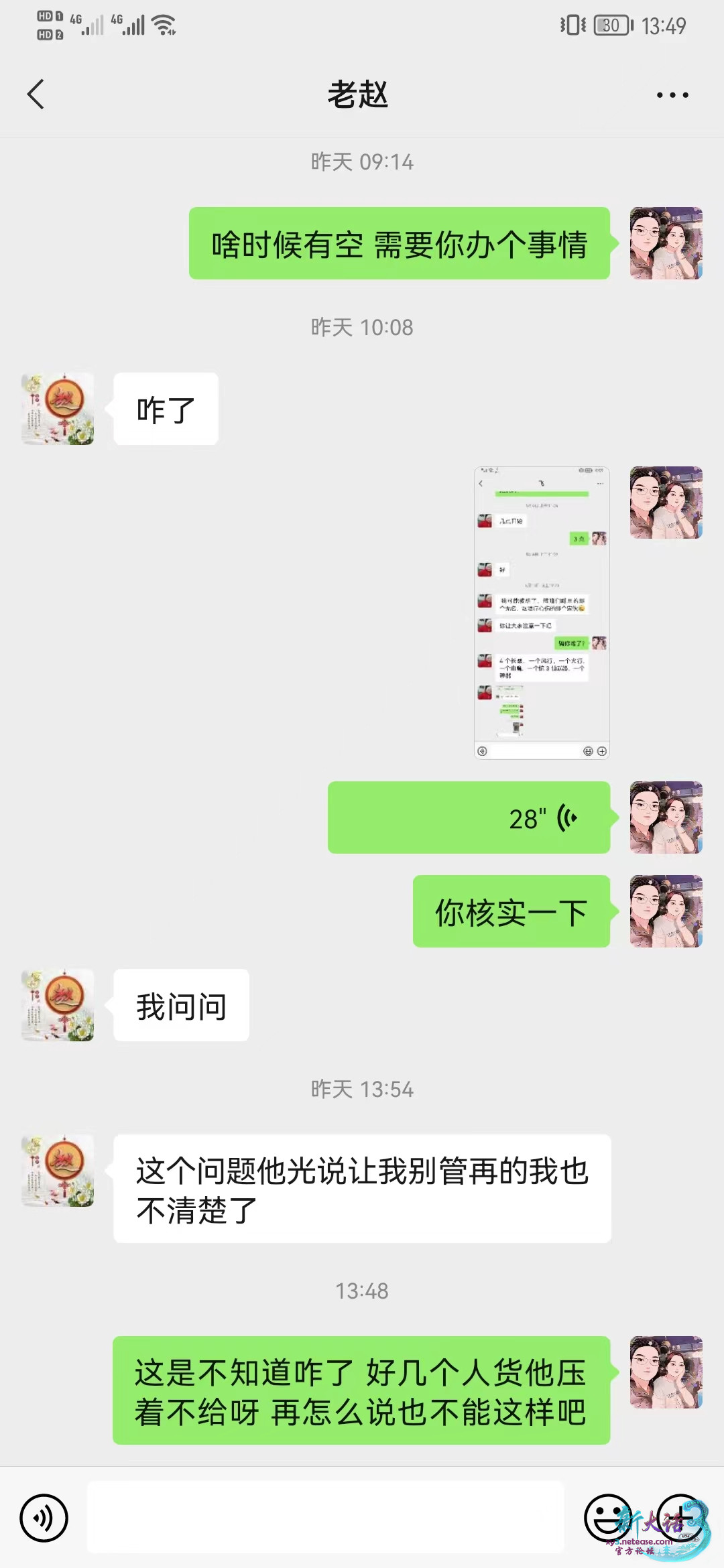Screen dimensions: 724x1568
Task: Focus the message text input field
Action: (325, 1518)
